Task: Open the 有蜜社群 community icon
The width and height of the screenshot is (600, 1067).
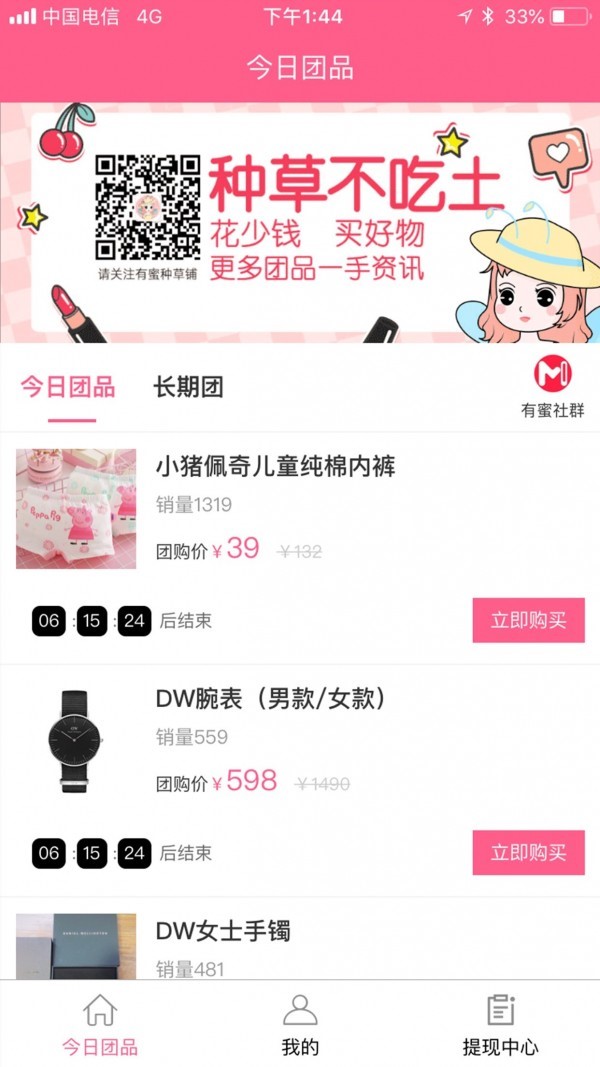Action: [552, 386]
